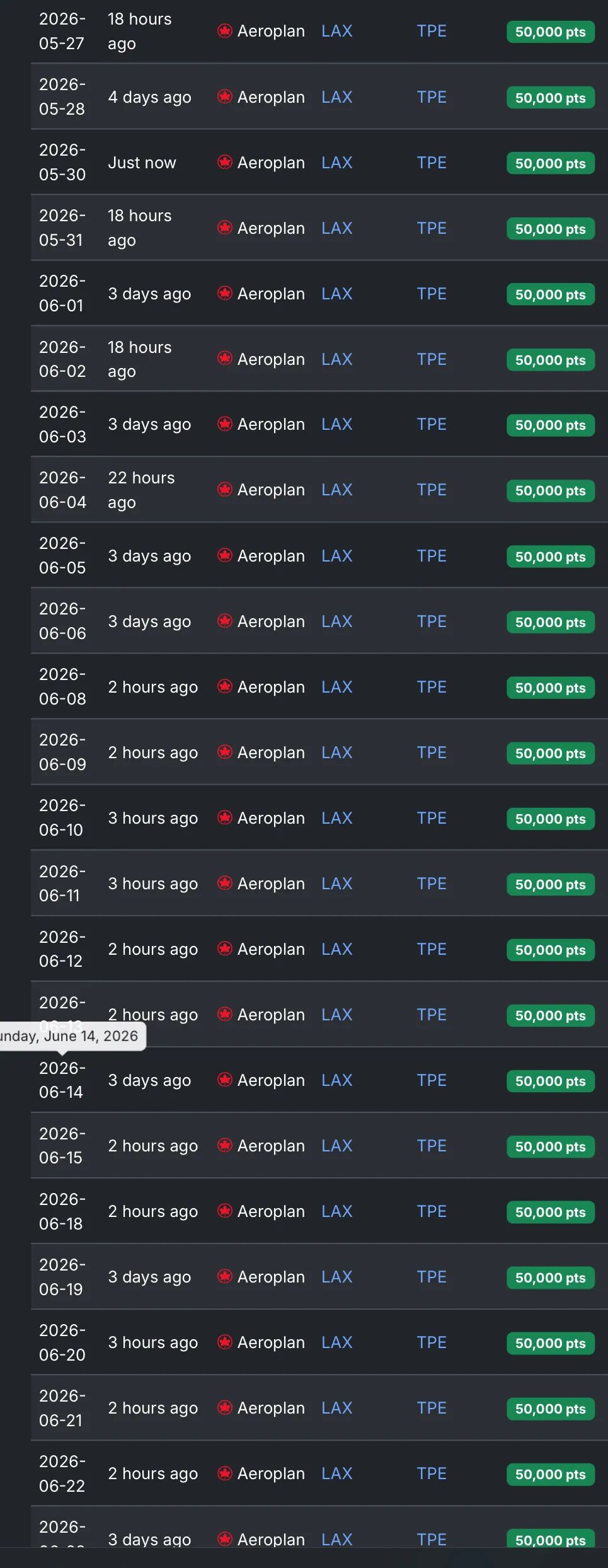The width and height of the screenshot is (608, 1568).
Task: Open the 50,000 pts badge for 2026-06-15
Action: pyautogui.click(x=550, y=1146)
